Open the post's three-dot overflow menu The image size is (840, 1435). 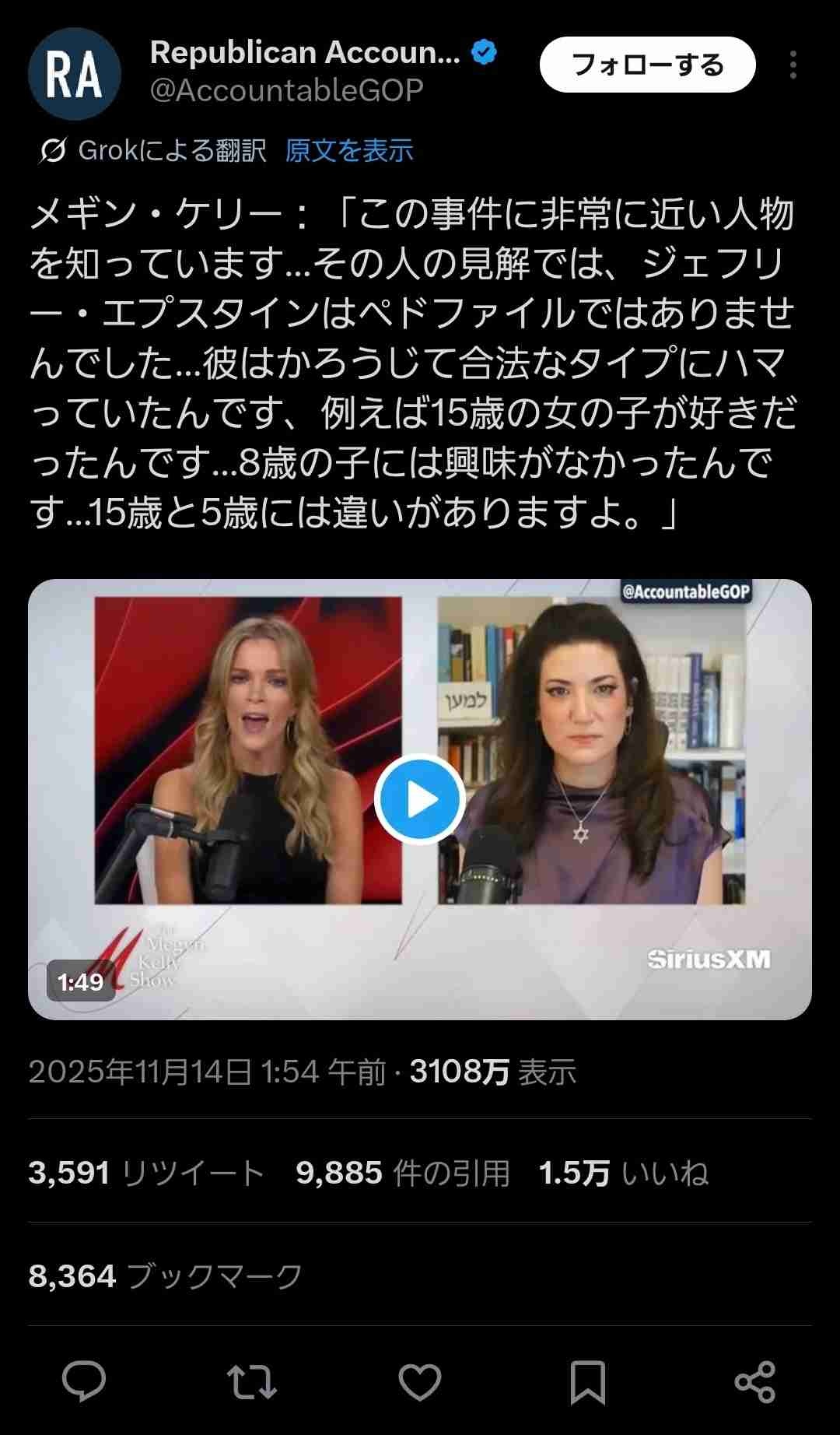coord(793,65)
